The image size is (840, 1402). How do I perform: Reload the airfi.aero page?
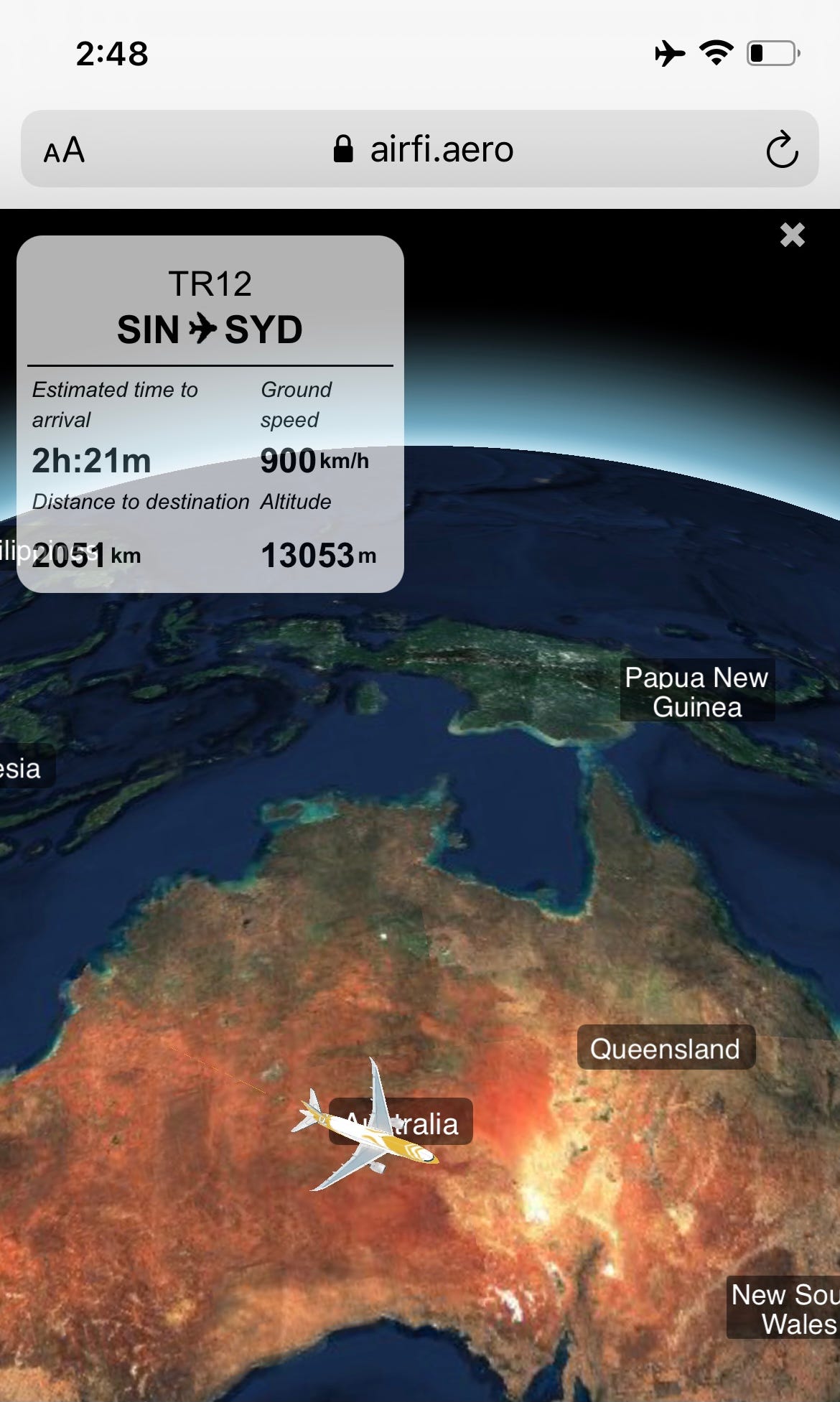coord(782,149)
